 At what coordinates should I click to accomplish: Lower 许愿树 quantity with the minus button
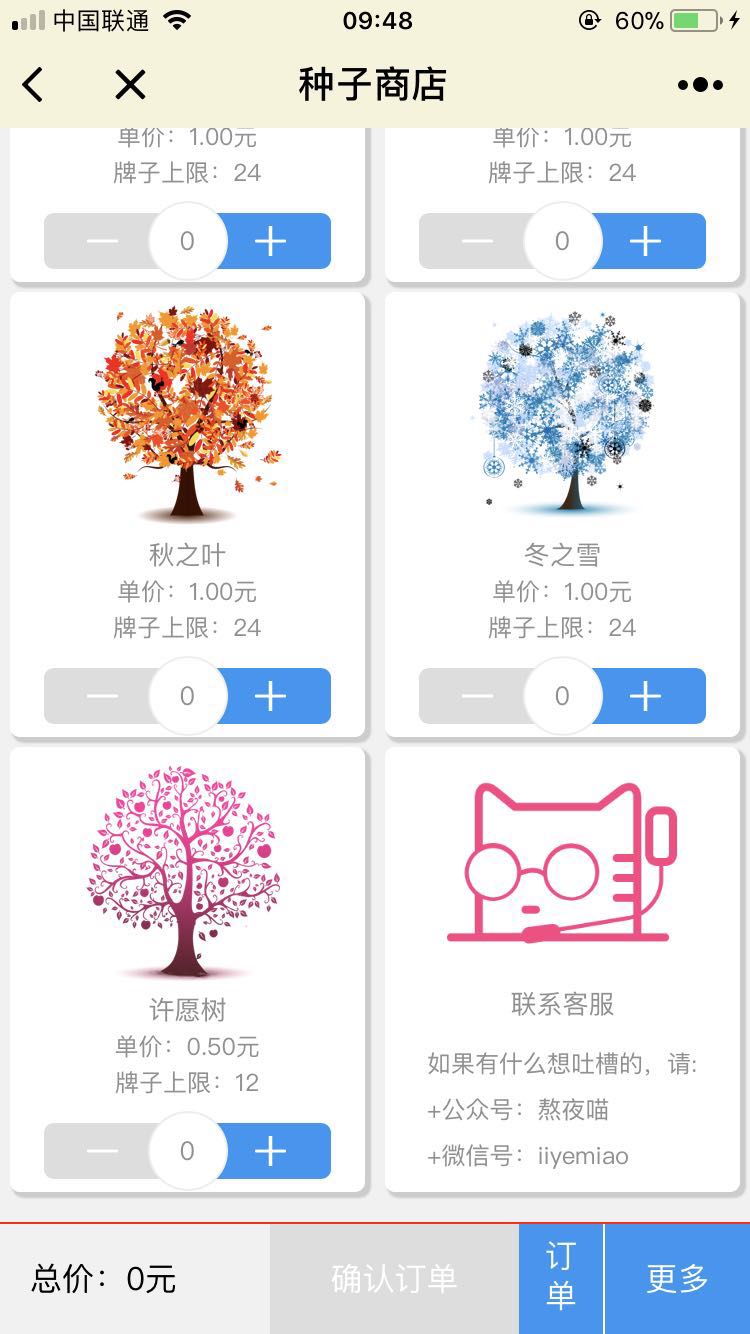click(x=101, y=1151)
